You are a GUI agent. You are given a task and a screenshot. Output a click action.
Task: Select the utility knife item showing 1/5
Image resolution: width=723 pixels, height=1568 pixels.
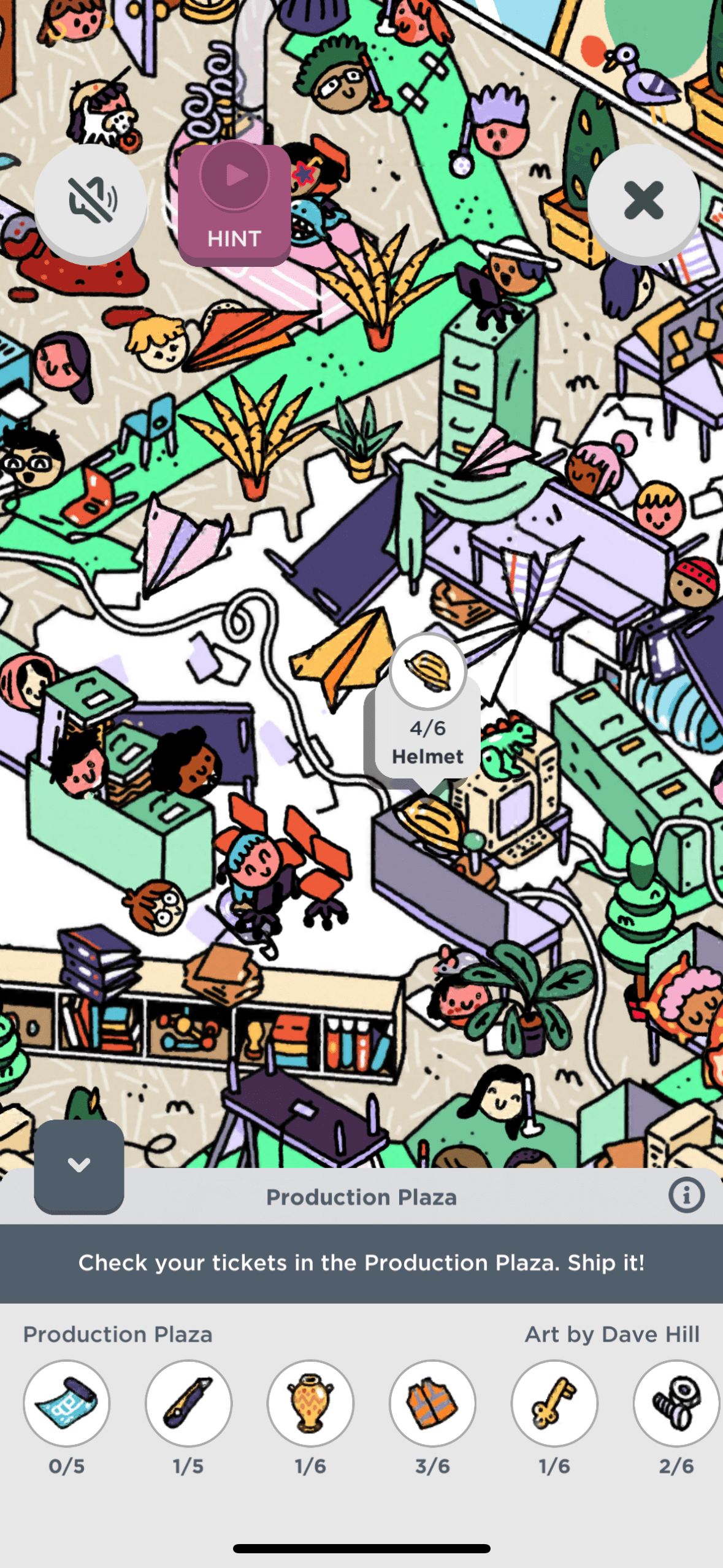(188, 1404)
